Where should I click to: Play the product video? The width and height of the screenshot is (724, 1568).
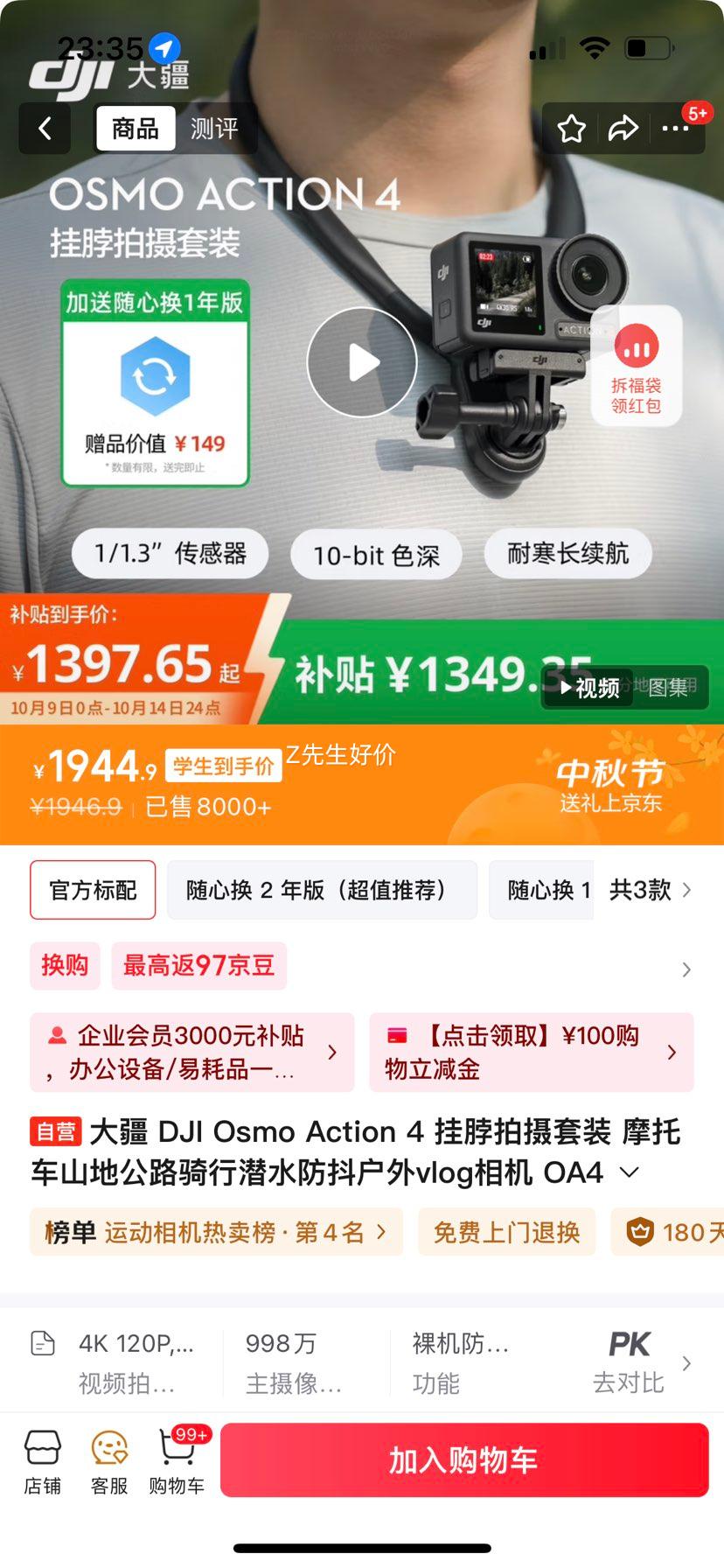pyautogui.click(x=362, y=362)
